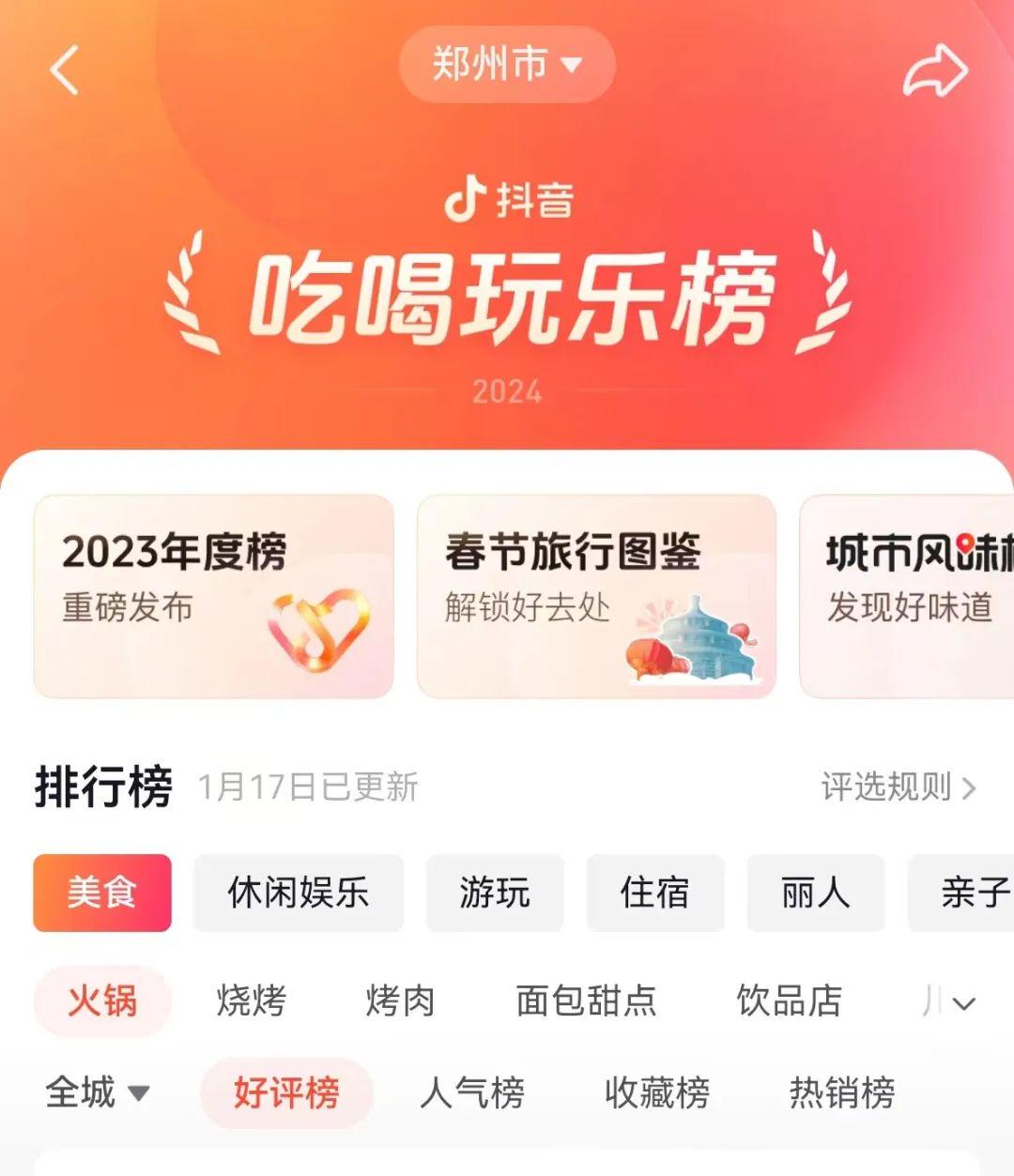Click the back arrow at top left
This screenshot has height=1176, width=1014.
[x=63, y=69]
